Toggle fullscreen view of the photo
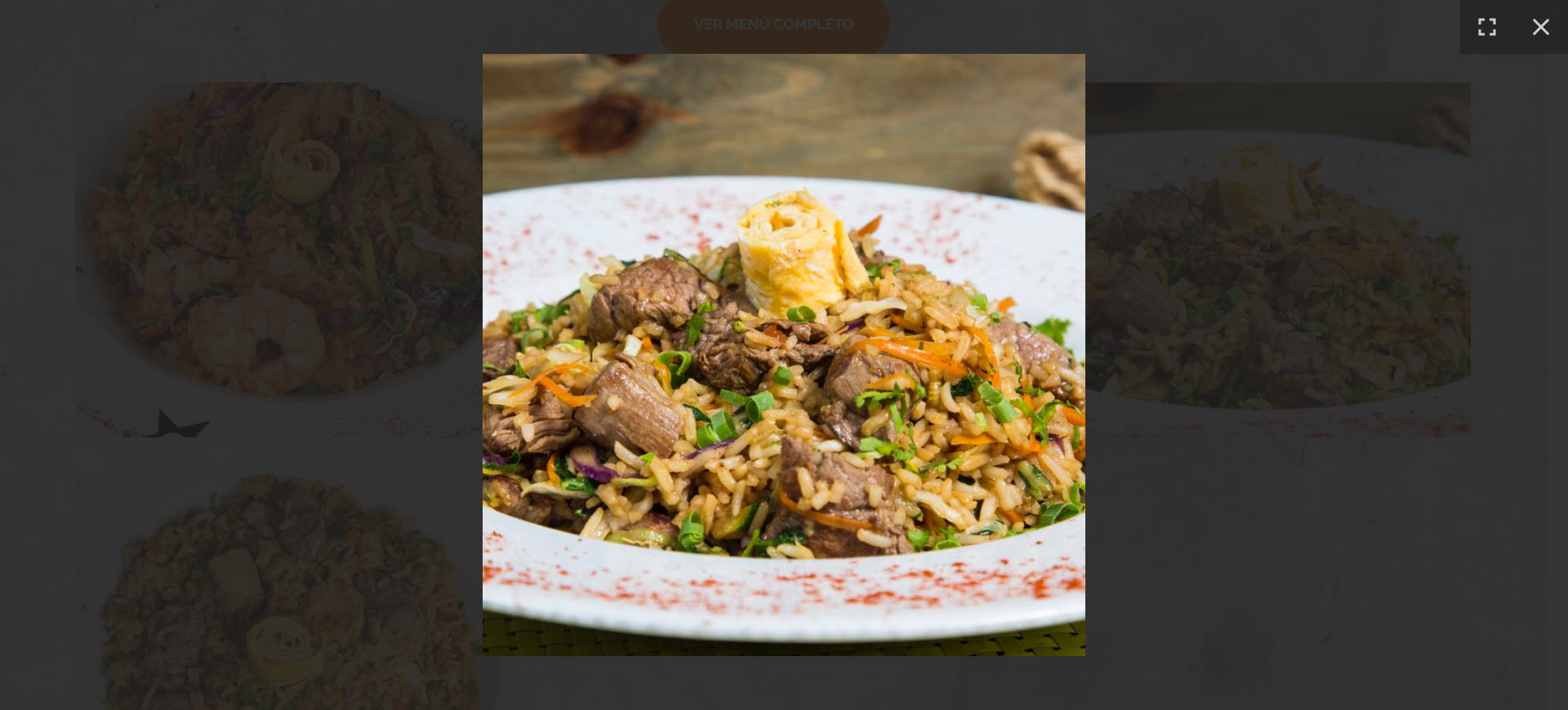Viewport: 1568px width, 710px height. [x=1487, y=27]
